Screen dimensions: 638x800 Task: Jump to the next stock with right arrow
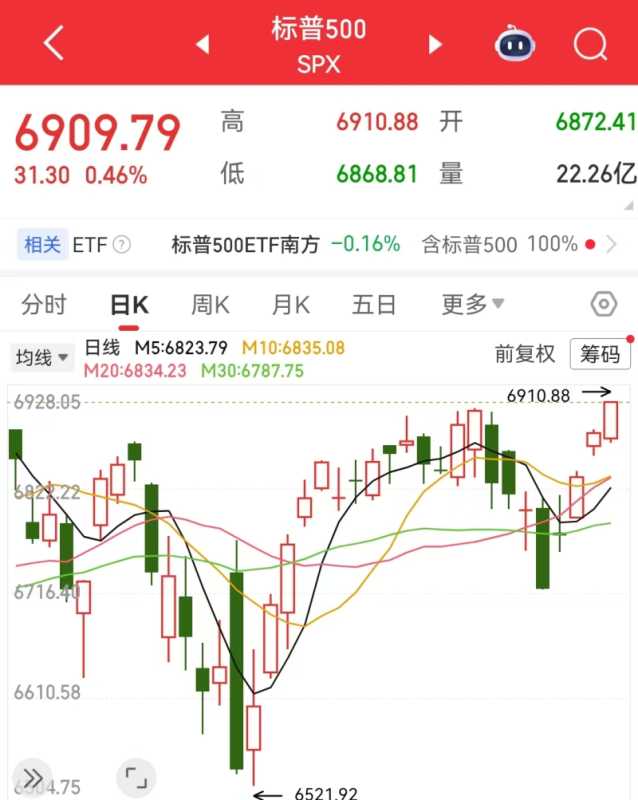435,44
